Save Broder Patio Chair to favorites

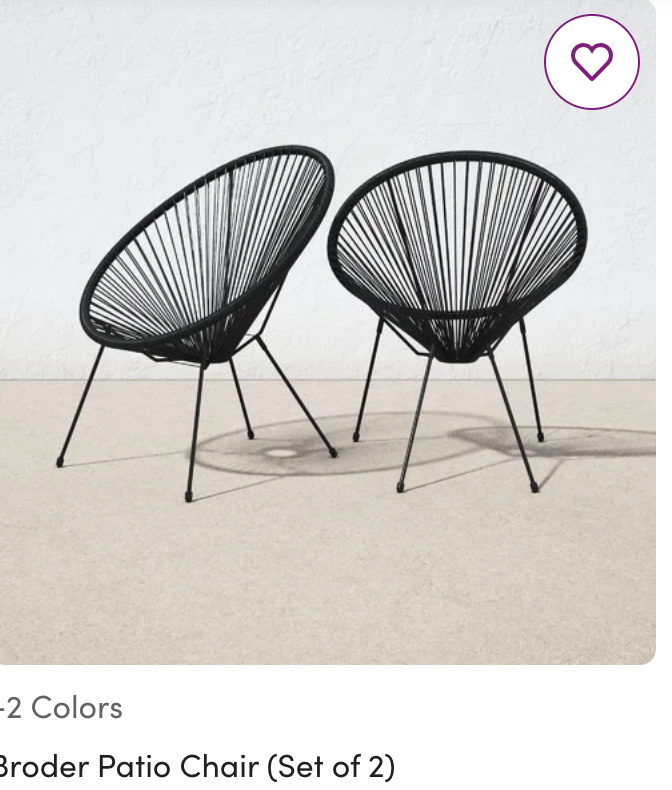tap(591, 62)
